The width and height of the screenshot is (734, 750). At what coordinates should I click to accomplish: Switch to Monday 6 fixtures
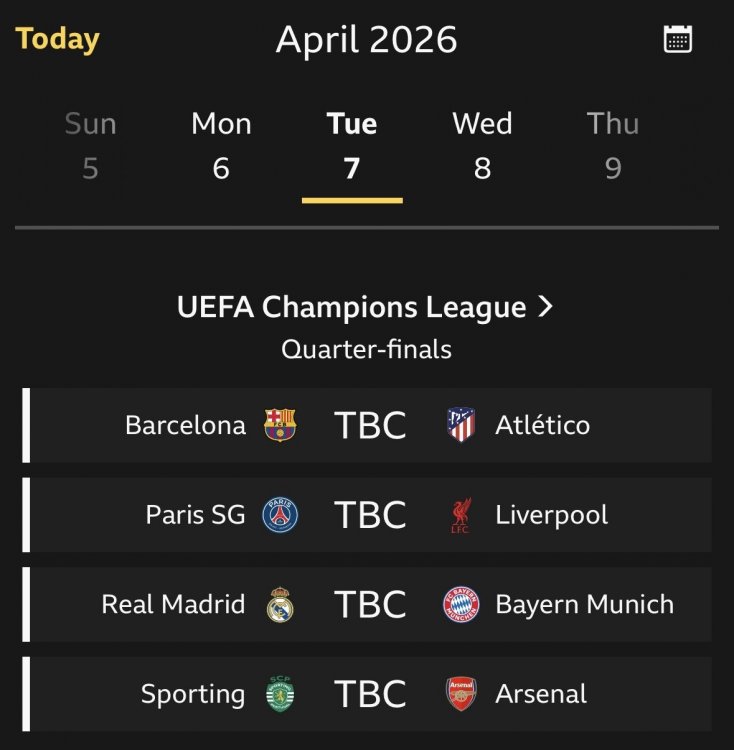point(221,145)
